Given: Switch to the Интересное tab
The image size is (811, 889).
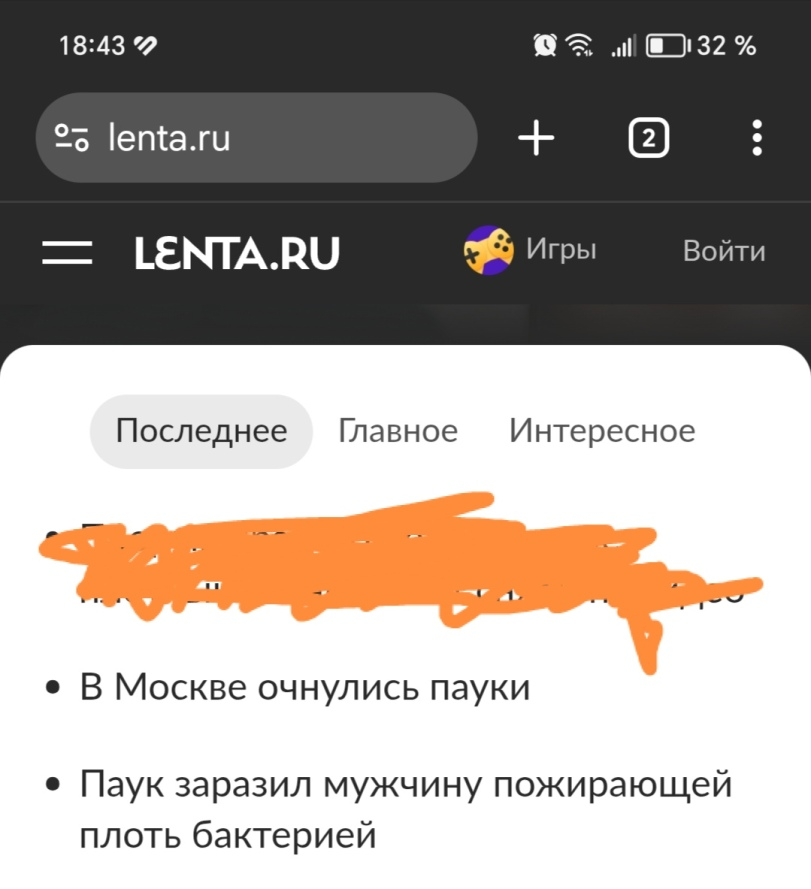Looking at the screenshot, I should pos(602,431).
